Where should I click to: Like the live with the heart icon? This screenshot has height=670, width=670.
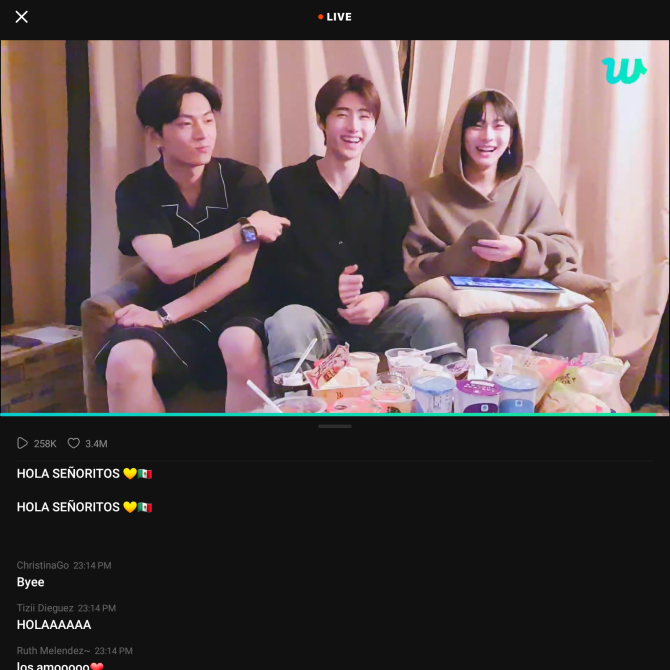click(74, 443)
